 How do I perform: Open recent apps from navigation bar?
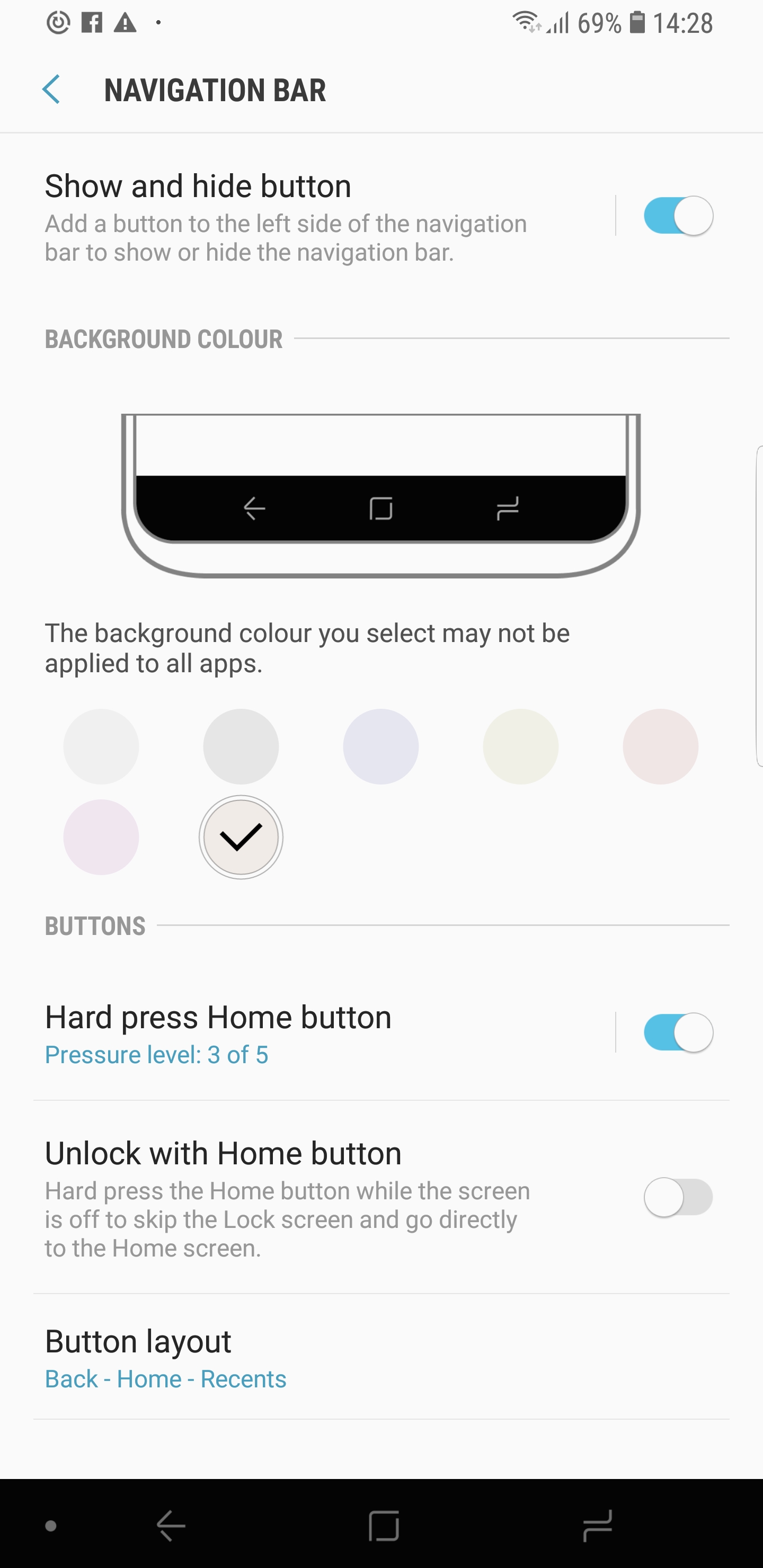597,1526
